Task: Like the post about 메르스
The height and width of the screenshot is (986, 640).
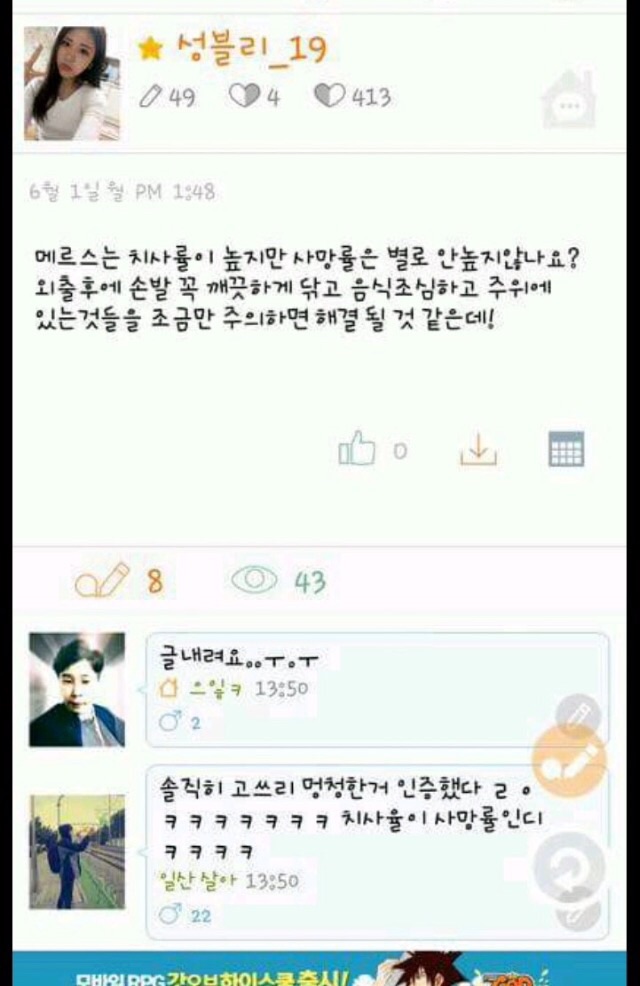Action: coord(357,451)
